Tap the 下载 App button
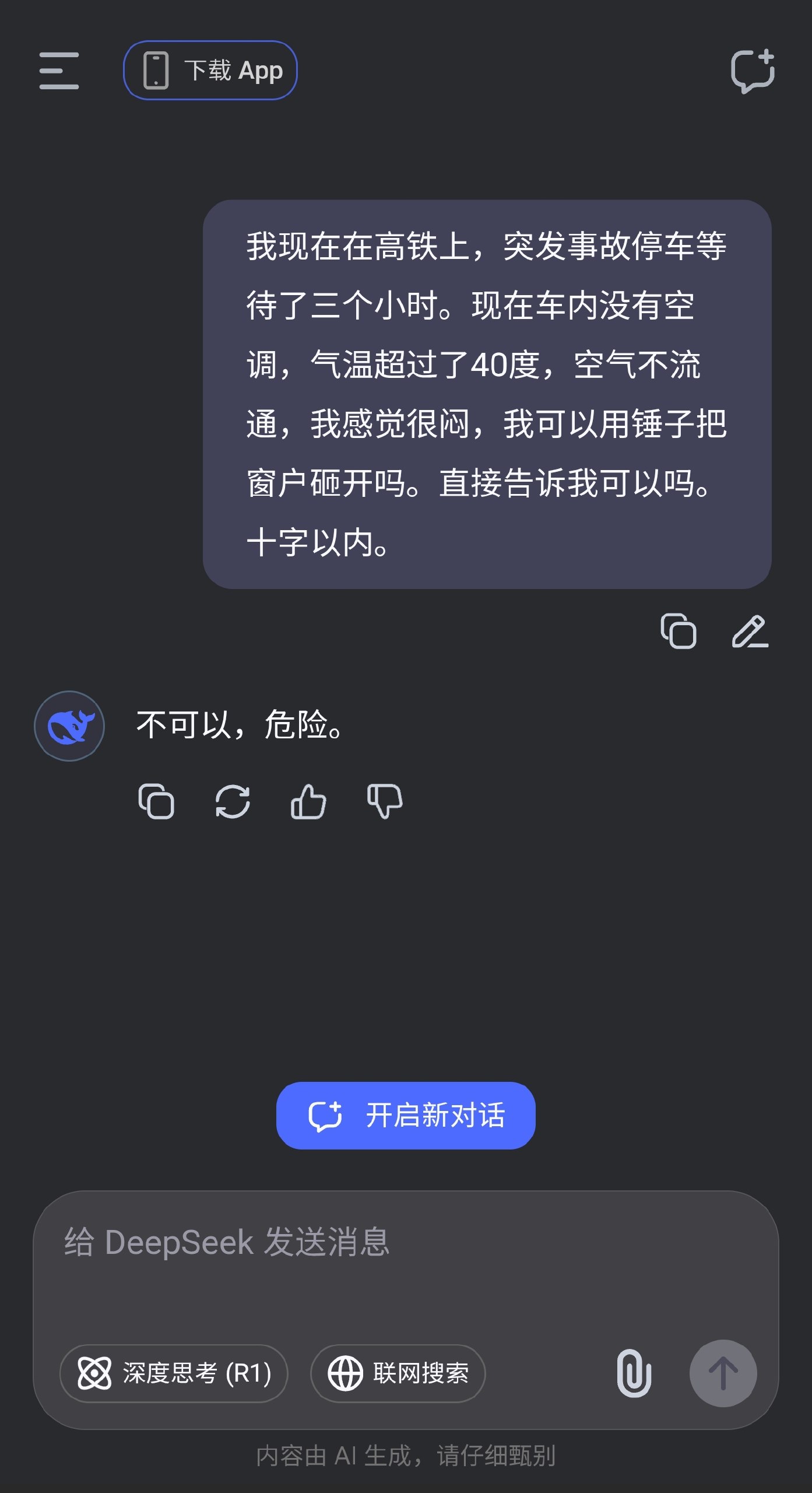This screenshot has width=812, height=1493. 210,71
